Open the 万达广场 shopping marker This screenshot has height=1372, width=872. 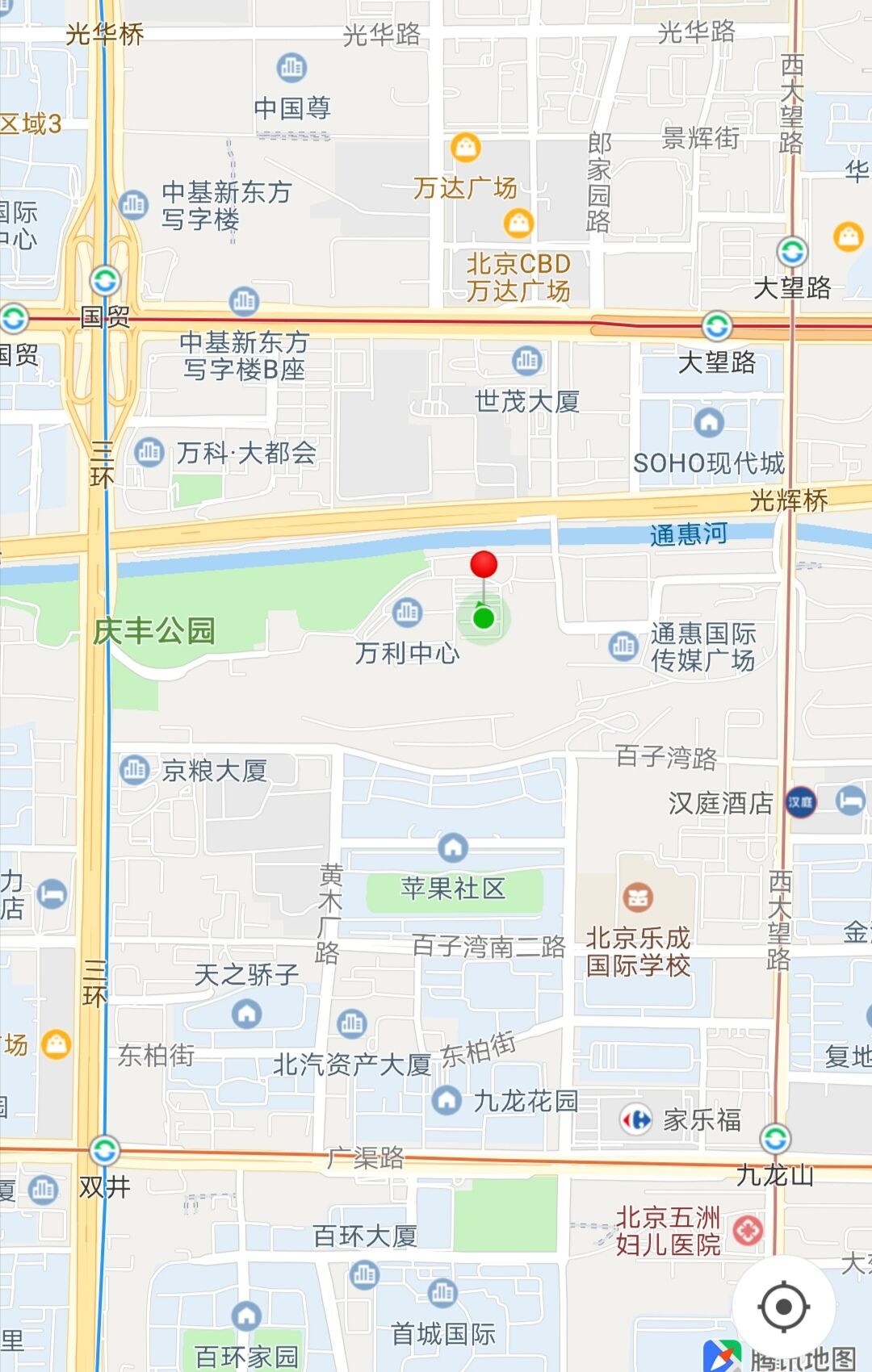pos(466,148)
